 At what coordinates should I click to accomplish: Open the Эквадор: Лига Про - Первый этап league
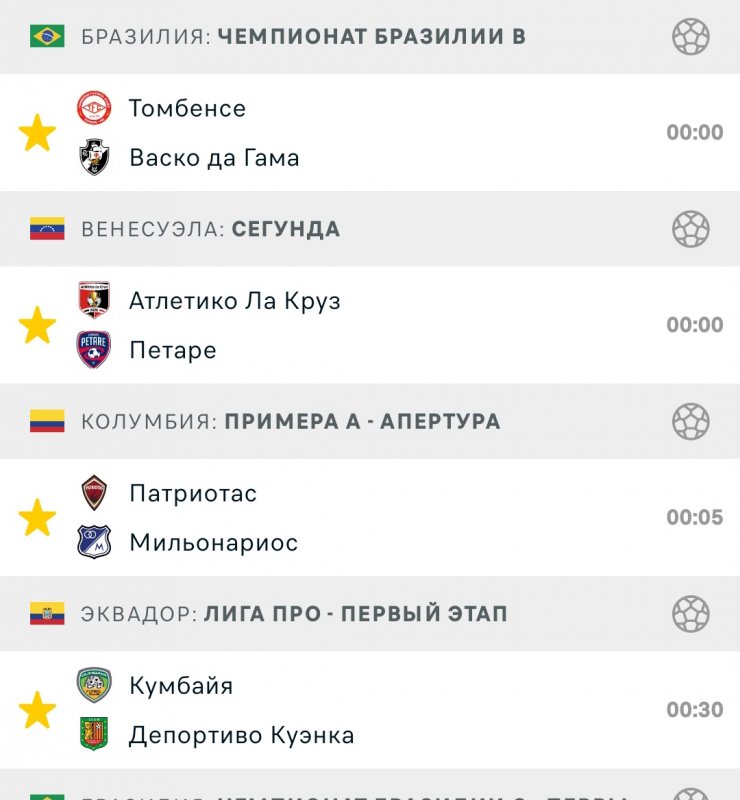(x=294, y=614)
